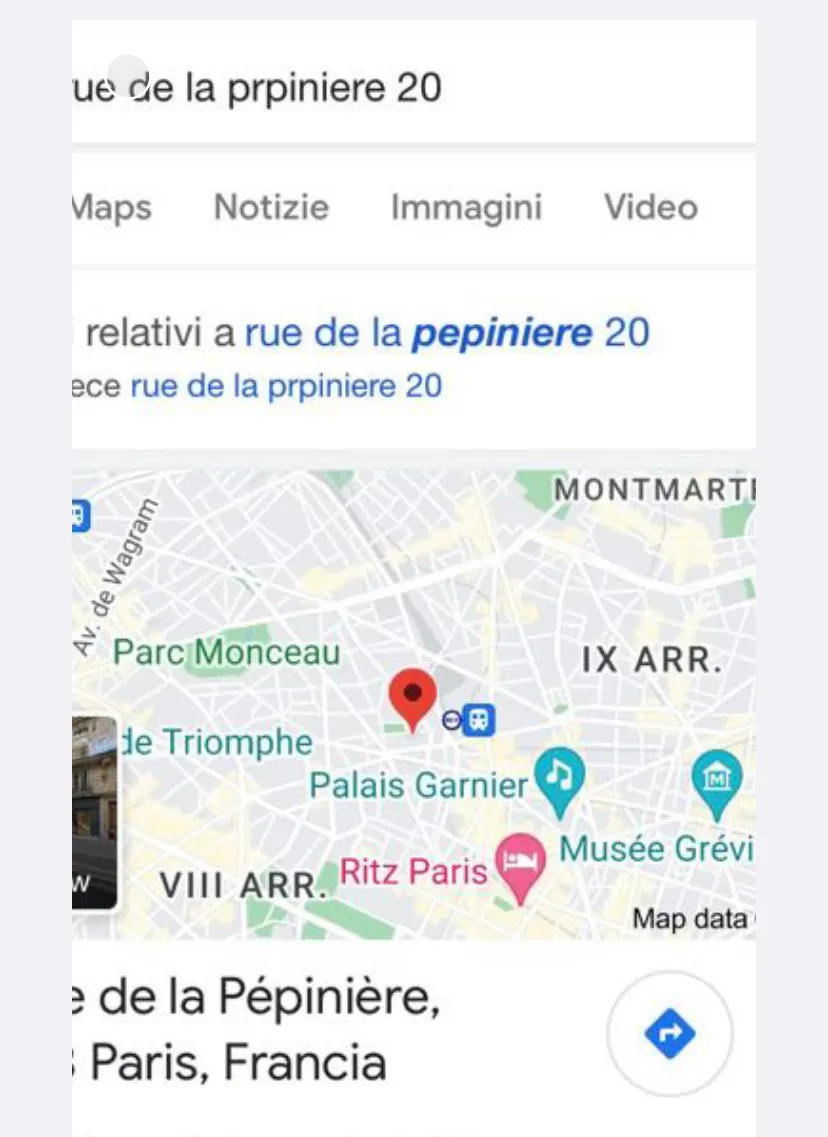Switch to the Video tab
This screenshot has height=1137, width=828.
pos(650,208)
